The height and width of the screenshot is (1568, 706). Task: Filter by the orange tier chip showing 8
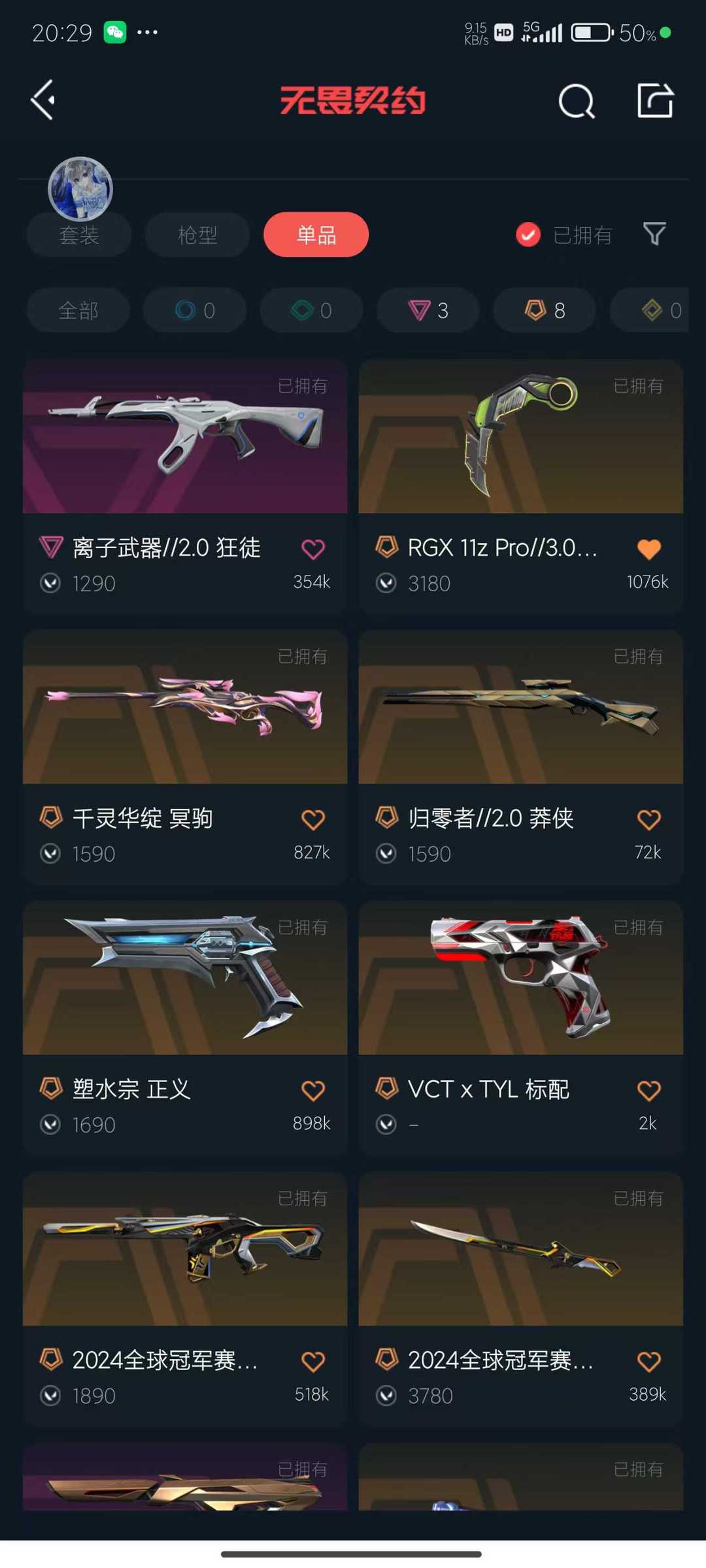[x=545, y=310]
